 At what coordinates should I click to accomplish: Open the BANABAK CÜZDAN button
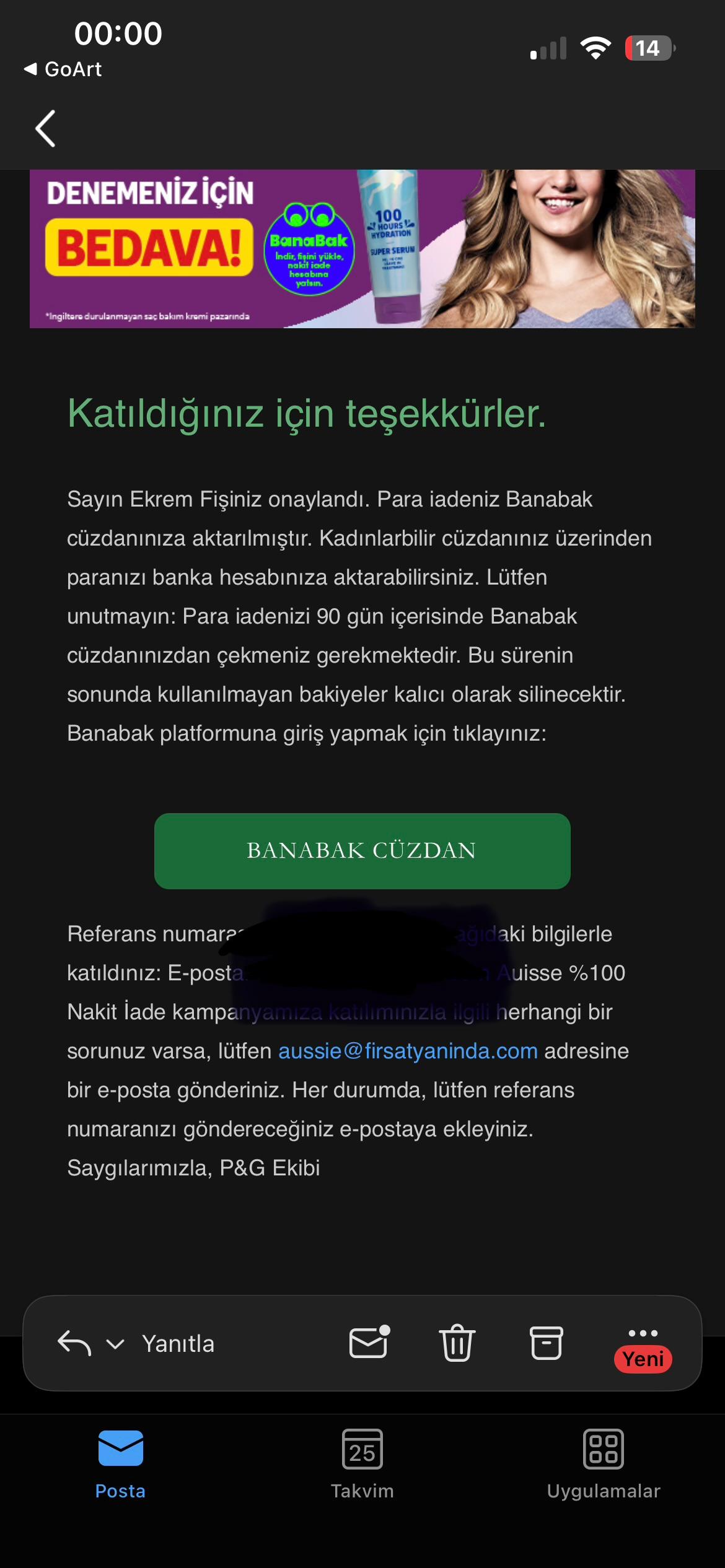362,851
